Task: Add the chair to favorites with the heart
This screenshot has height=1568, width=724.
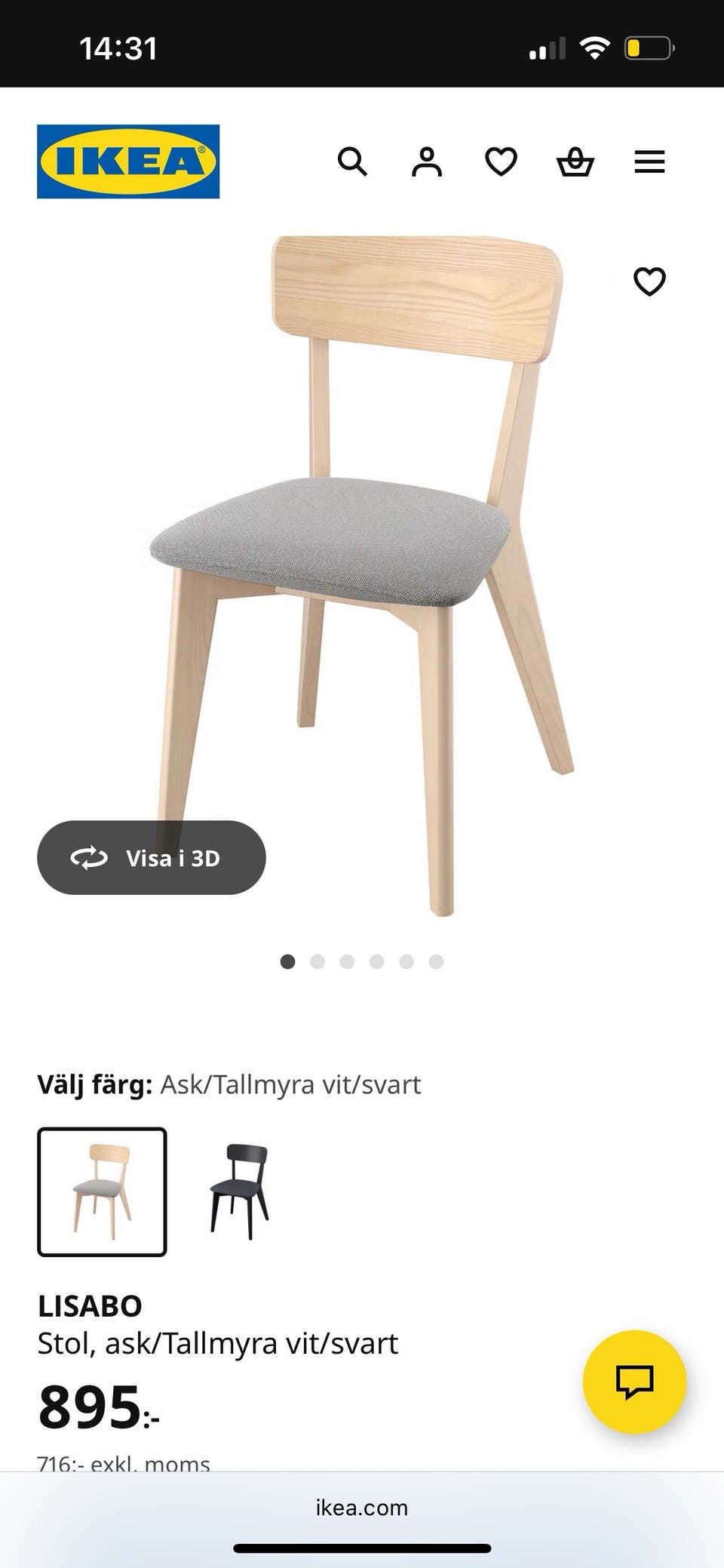Action: 648,280
